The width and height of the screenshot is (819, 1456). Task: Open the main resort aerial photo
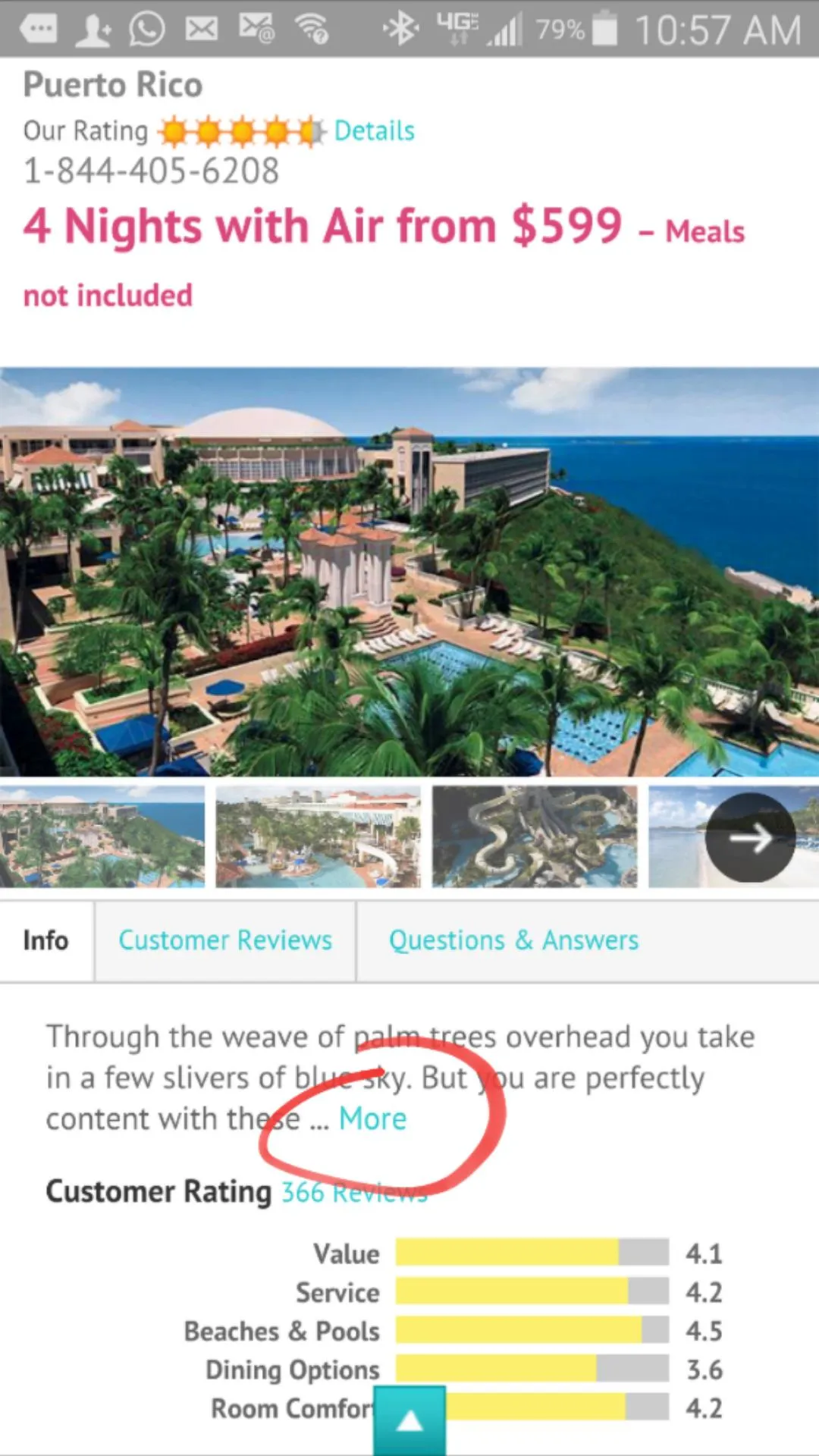coord(409,572)
